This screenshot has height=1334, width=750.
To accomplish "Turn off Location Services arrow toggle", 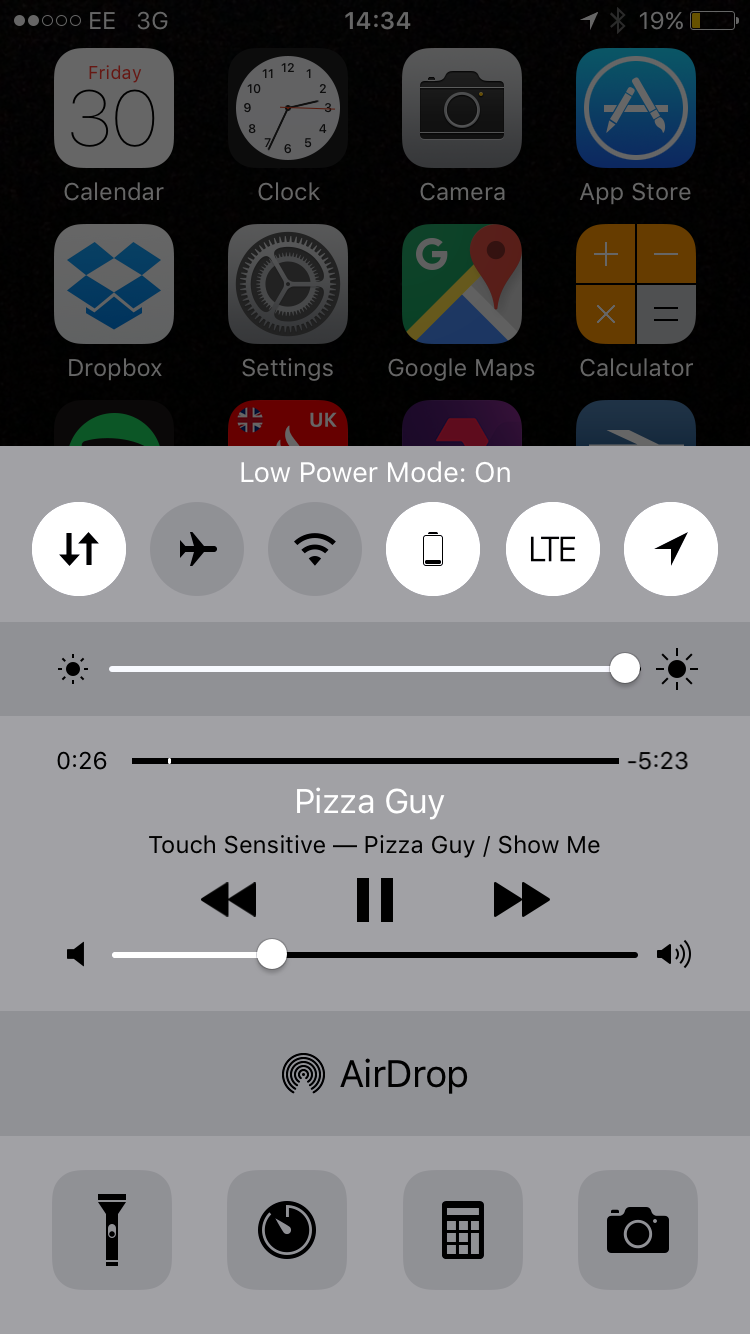I will (x=670, y=549).
